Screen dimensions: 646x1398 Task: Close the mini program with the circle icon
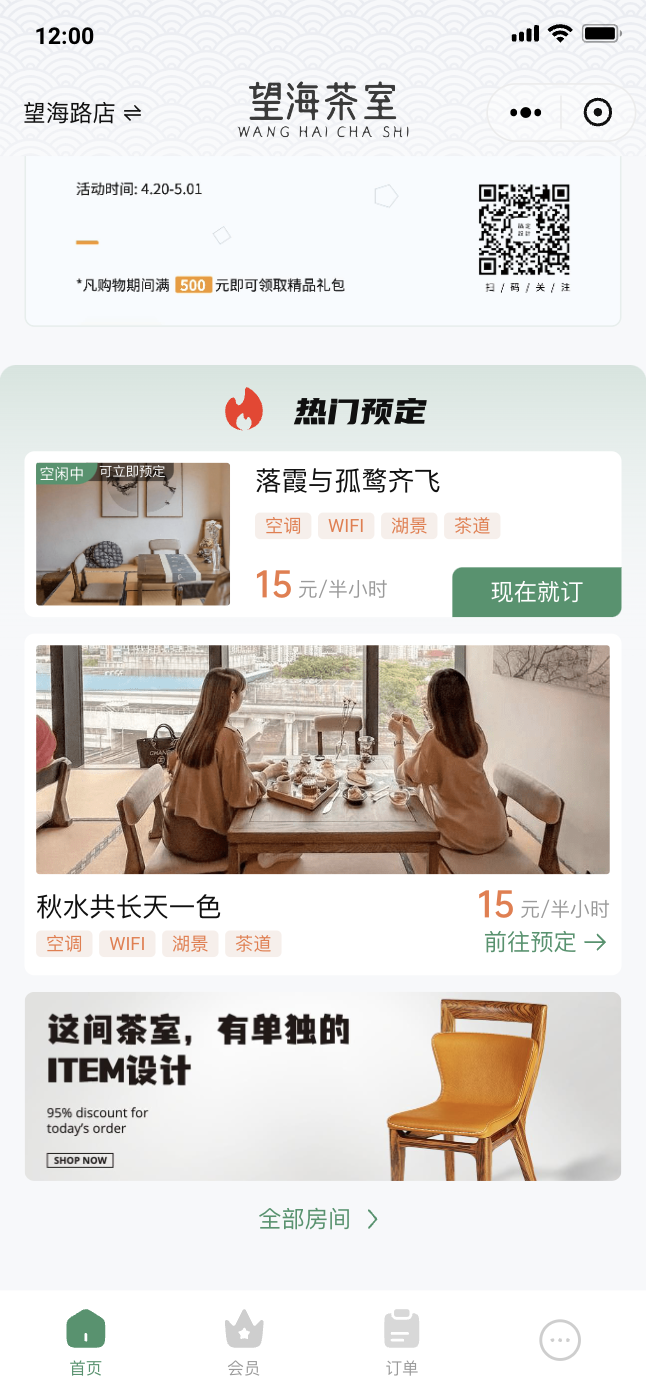597,113
